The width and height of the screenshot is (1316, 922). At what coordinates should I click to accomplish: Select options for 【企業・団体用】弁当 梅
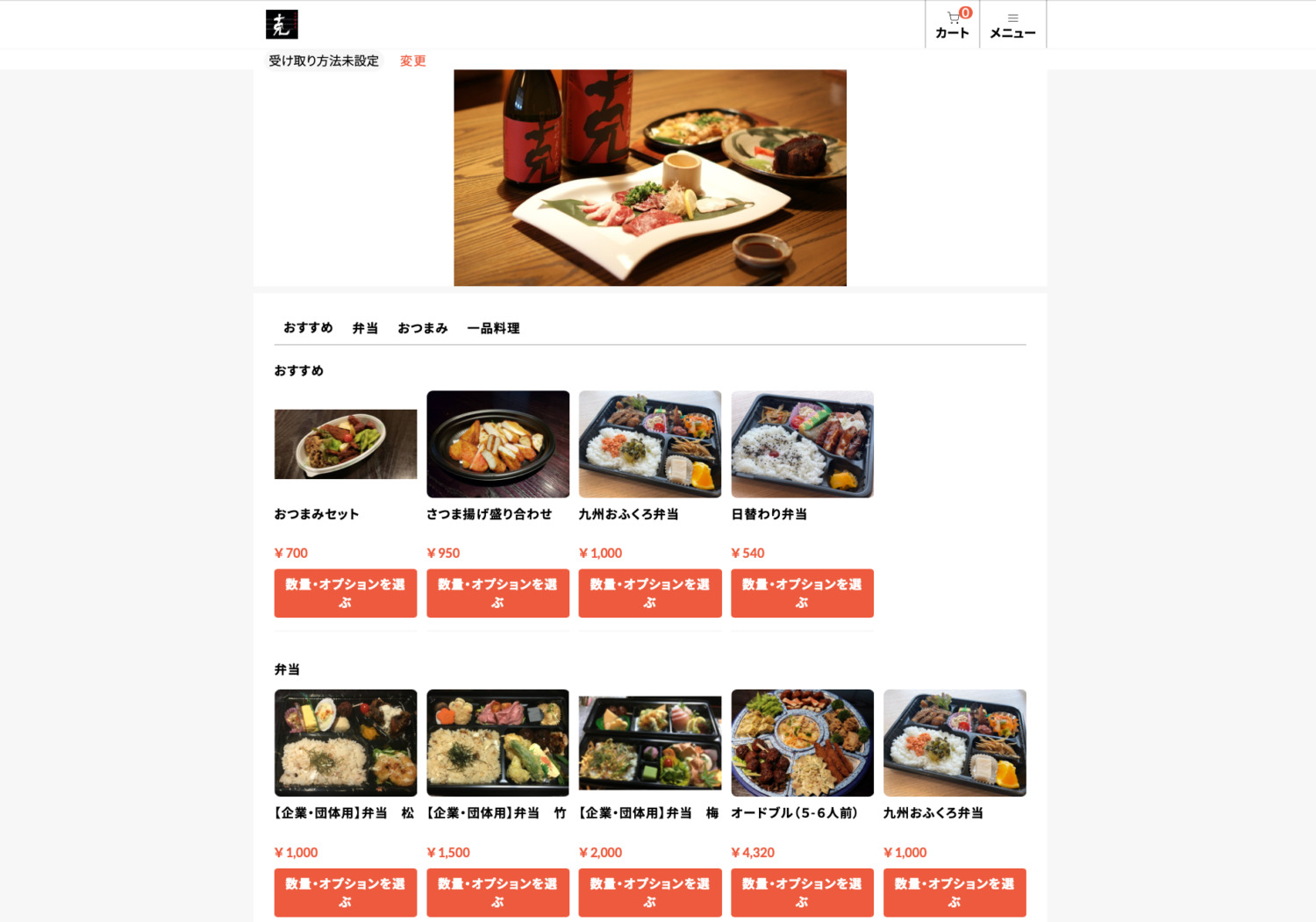[649, 892]
